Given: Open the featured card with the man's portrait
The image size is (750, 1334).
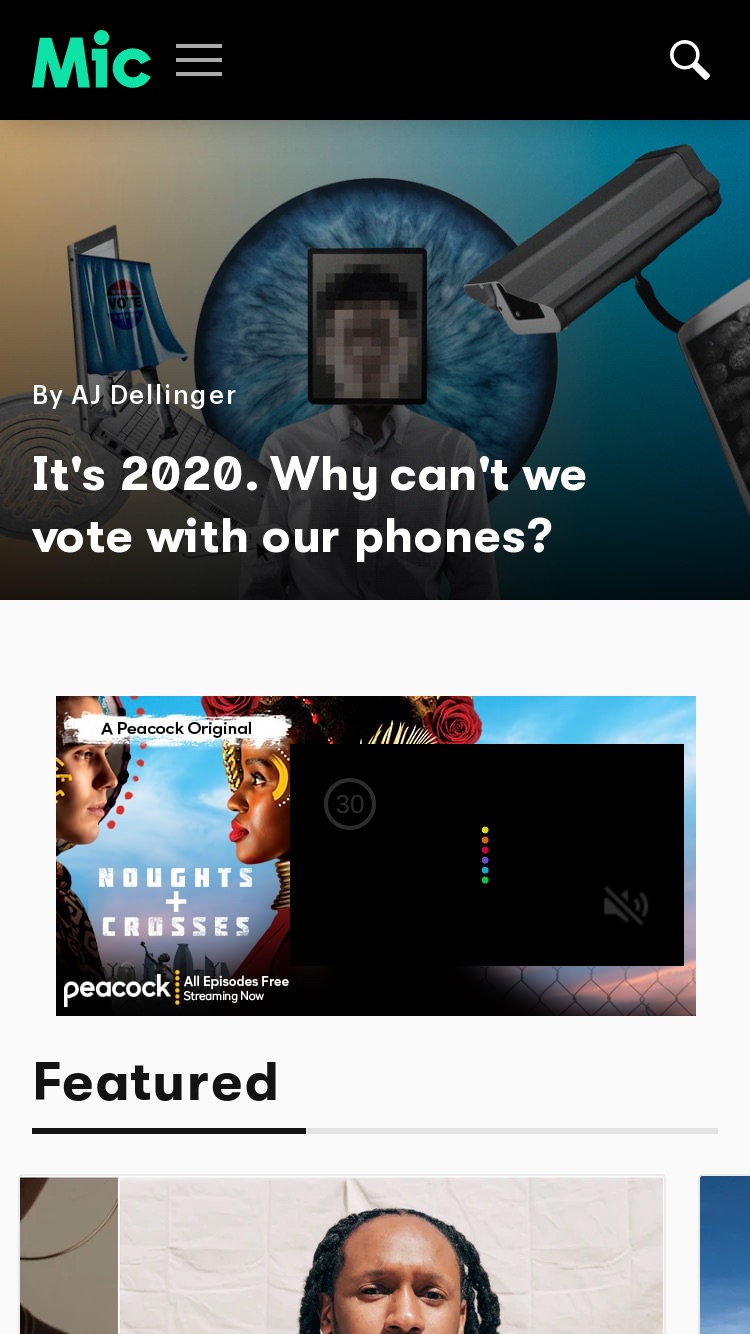Looking at the screenshot, I should (342, 1255).
